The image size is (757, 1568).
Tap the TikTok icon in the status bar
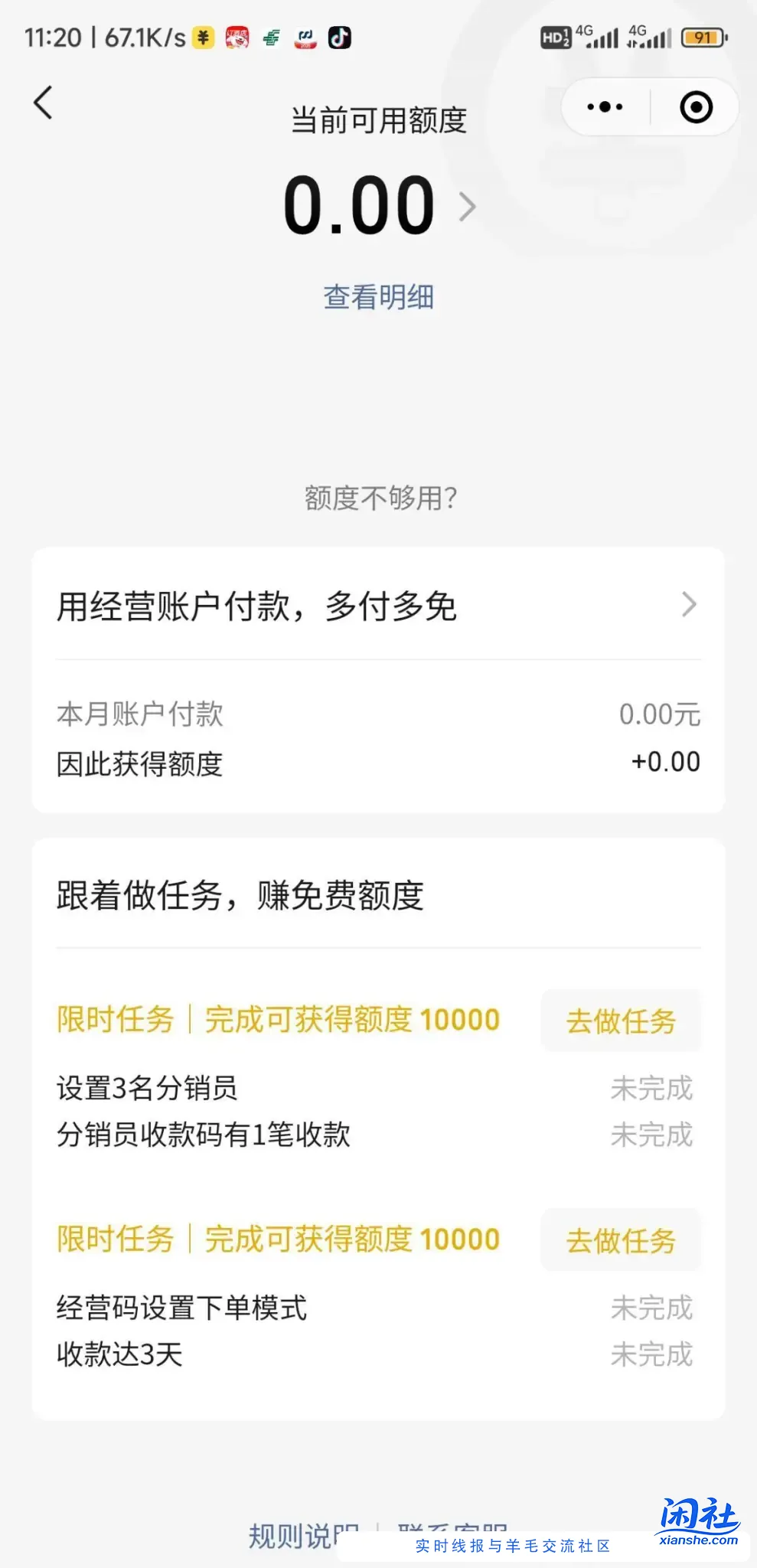339,37
